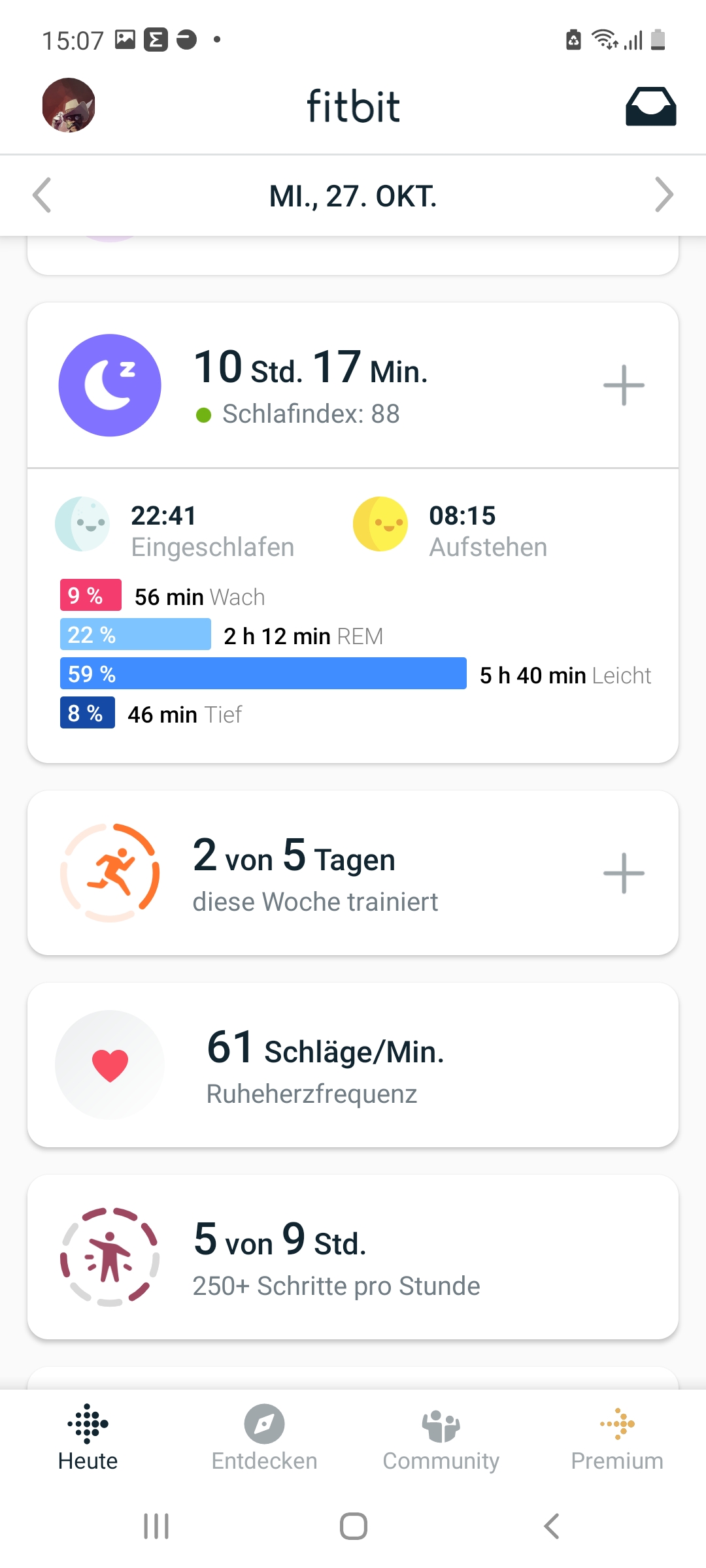Show recent apps from the navigation bar
The width and height of the screenshot is (706, 1568).
[x=156, y=1526]
